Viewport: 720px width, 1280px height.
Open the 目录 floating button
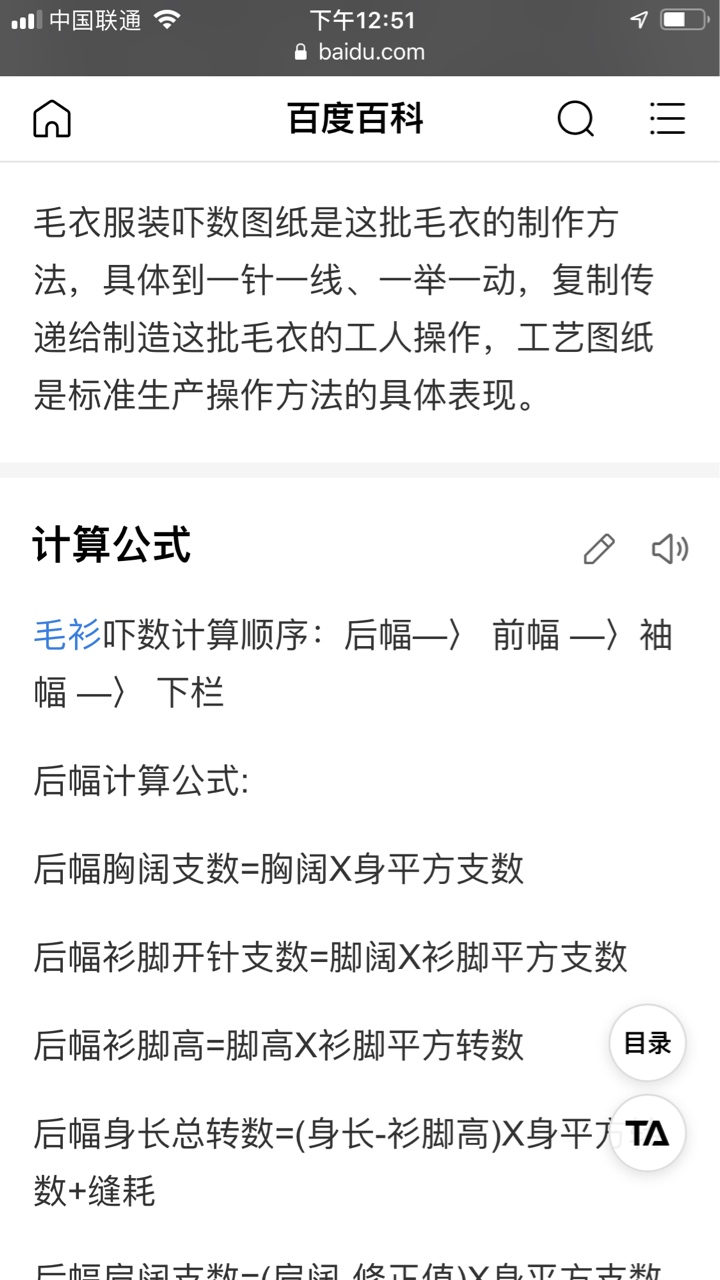tap(648, 1043)
